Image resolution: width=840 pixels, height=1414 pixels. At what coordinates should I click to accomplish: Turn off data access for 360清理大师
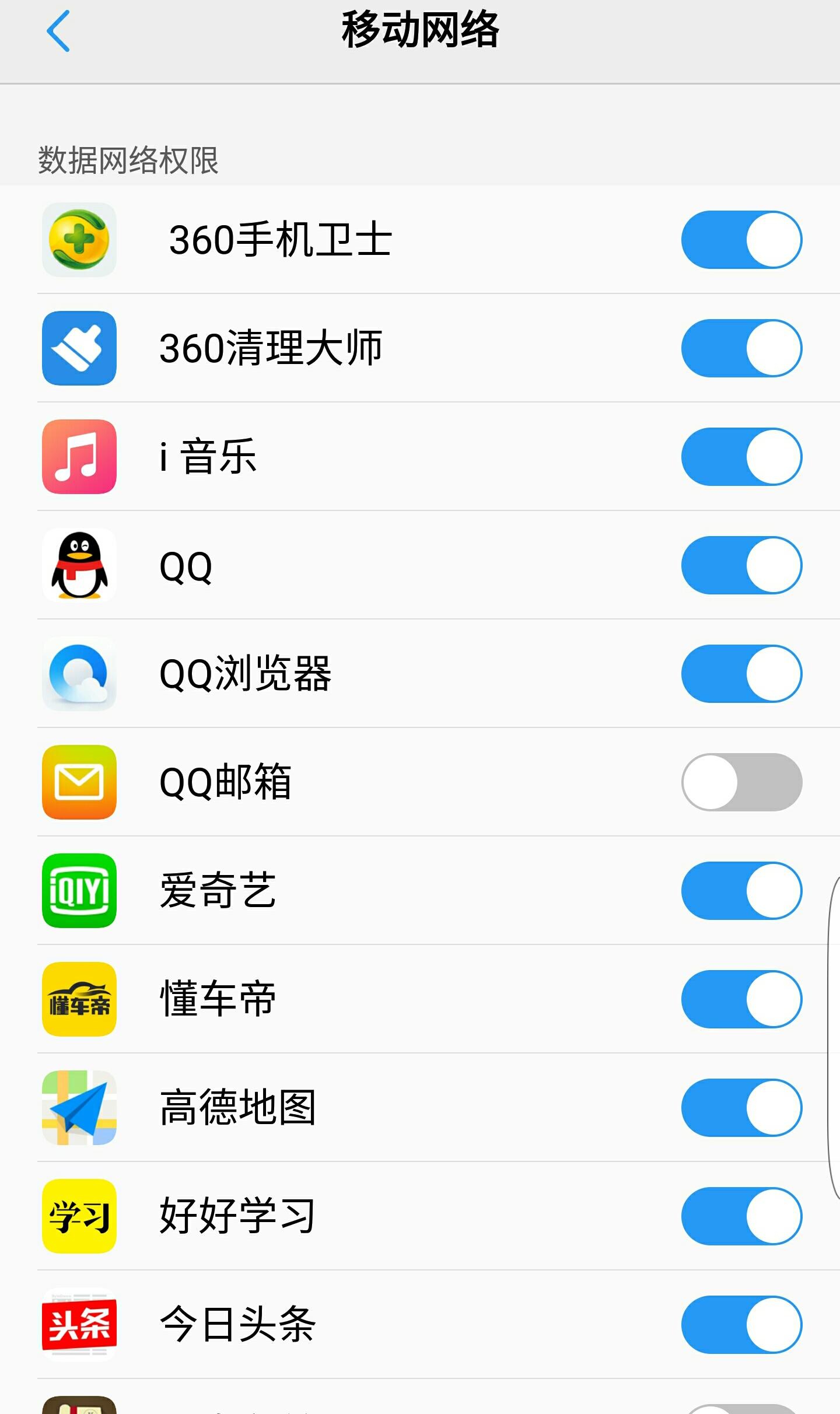tap(741, 348)
